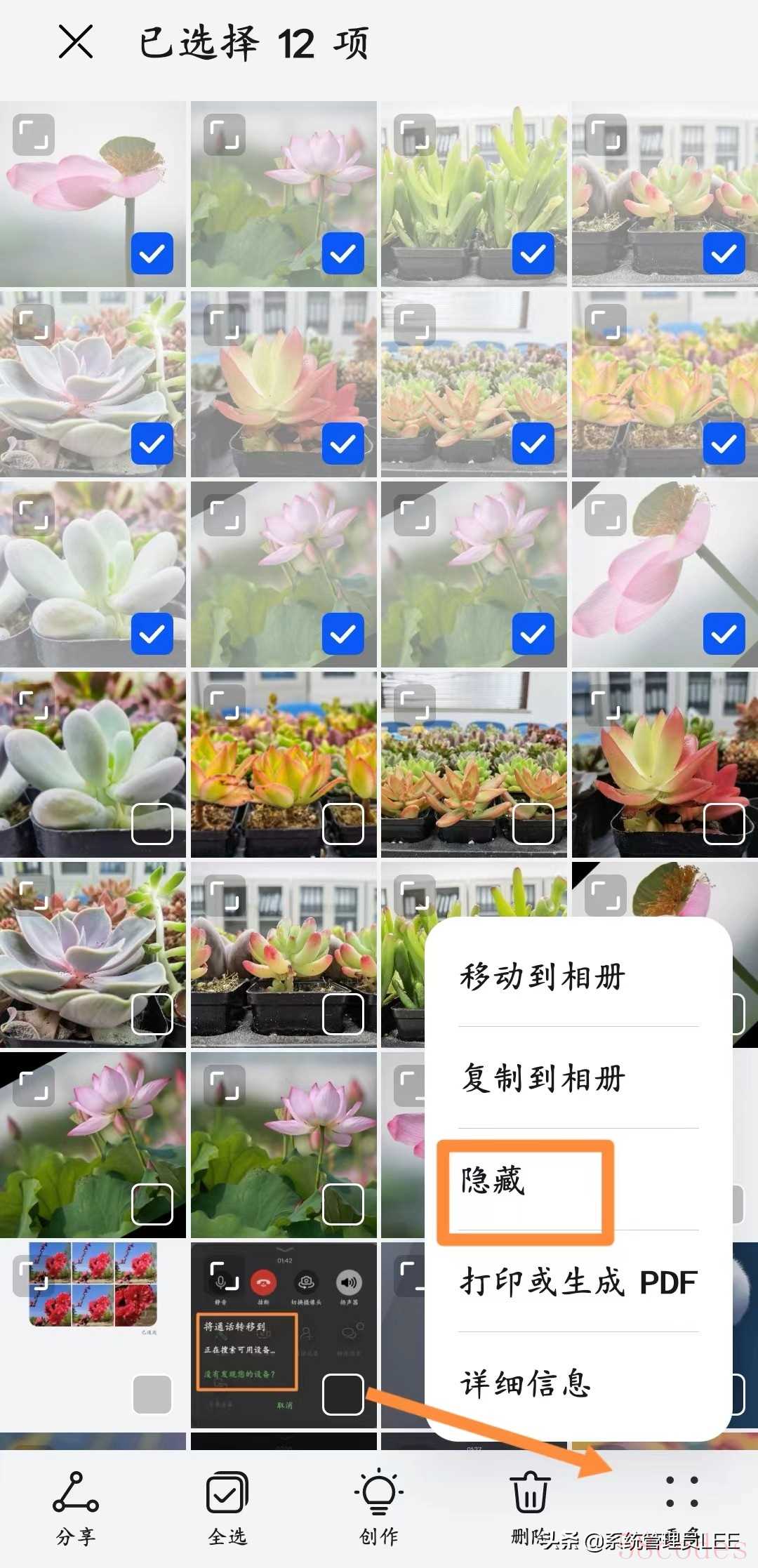
Task: Select the call screenshot thumbnail checkbox
Action: pyautogui.click(x=343, y=1394)
